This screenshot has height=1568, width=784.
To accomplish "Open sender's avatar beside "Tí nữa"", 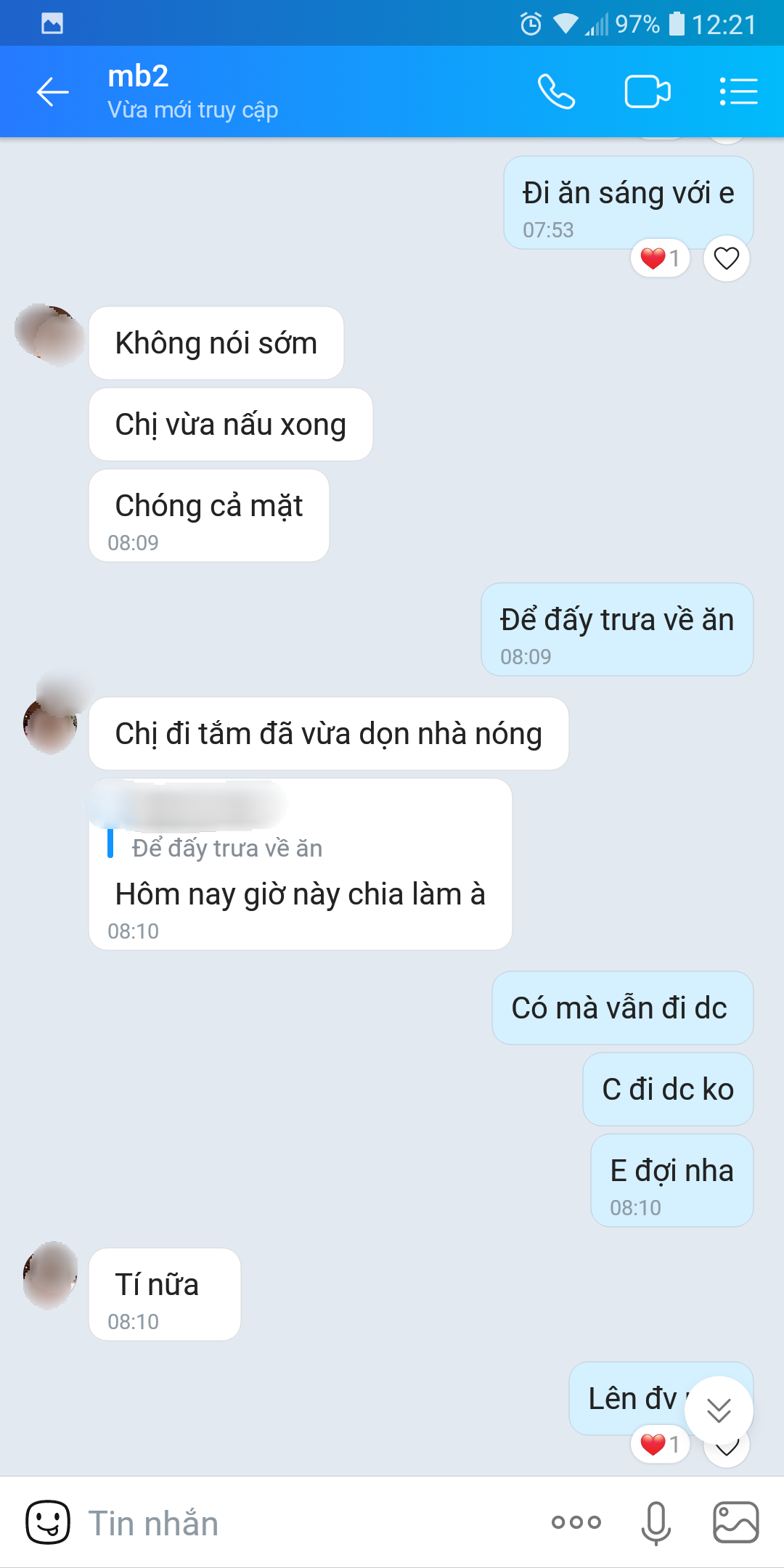I will (x=51, y=1275).
